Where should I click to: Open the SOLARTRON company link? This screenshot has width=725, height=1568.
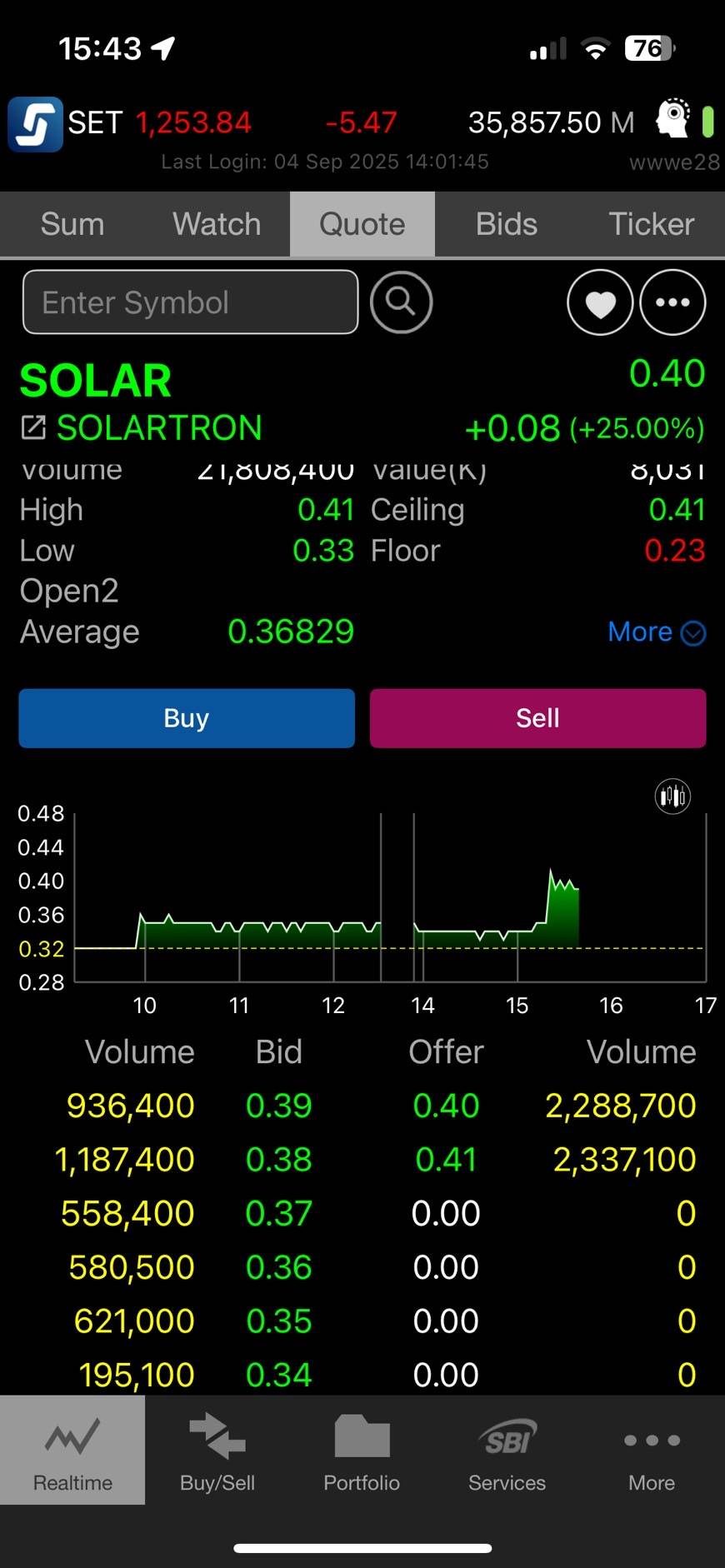pos(142,428)
